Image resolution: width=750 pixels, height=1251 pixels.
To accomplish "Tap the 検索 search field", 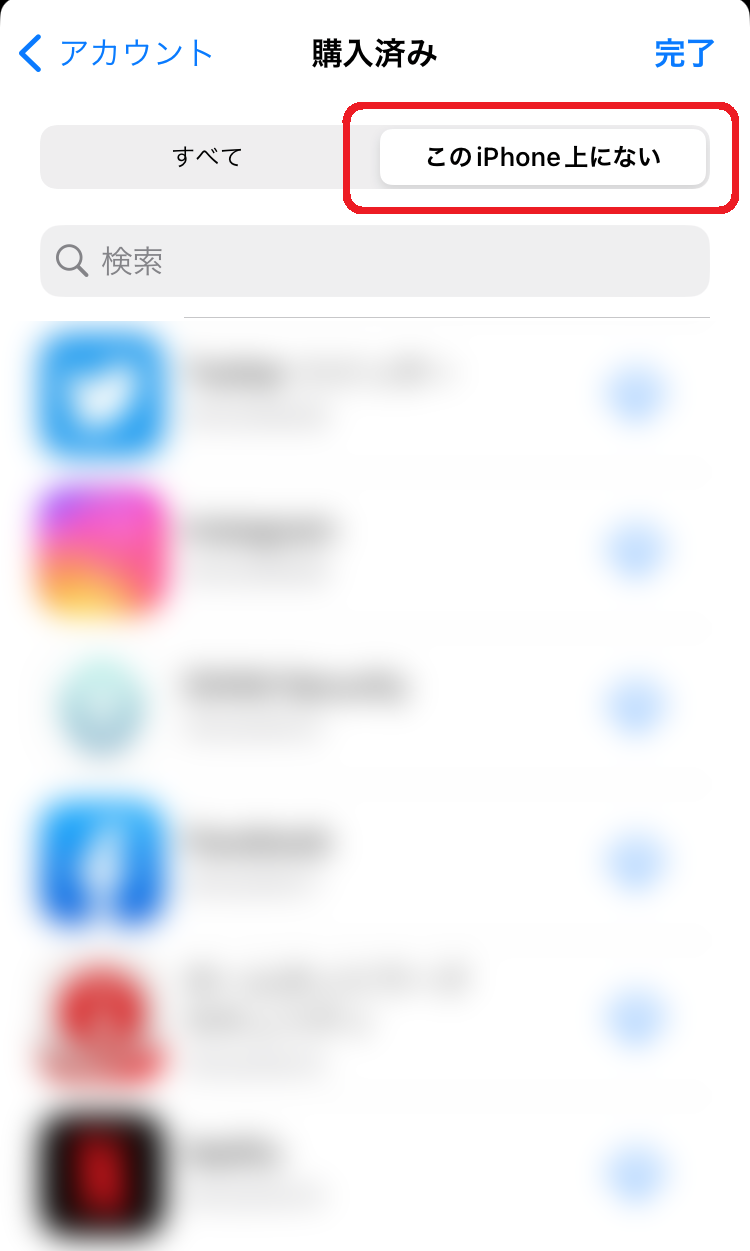I will [x=375, y=260].
